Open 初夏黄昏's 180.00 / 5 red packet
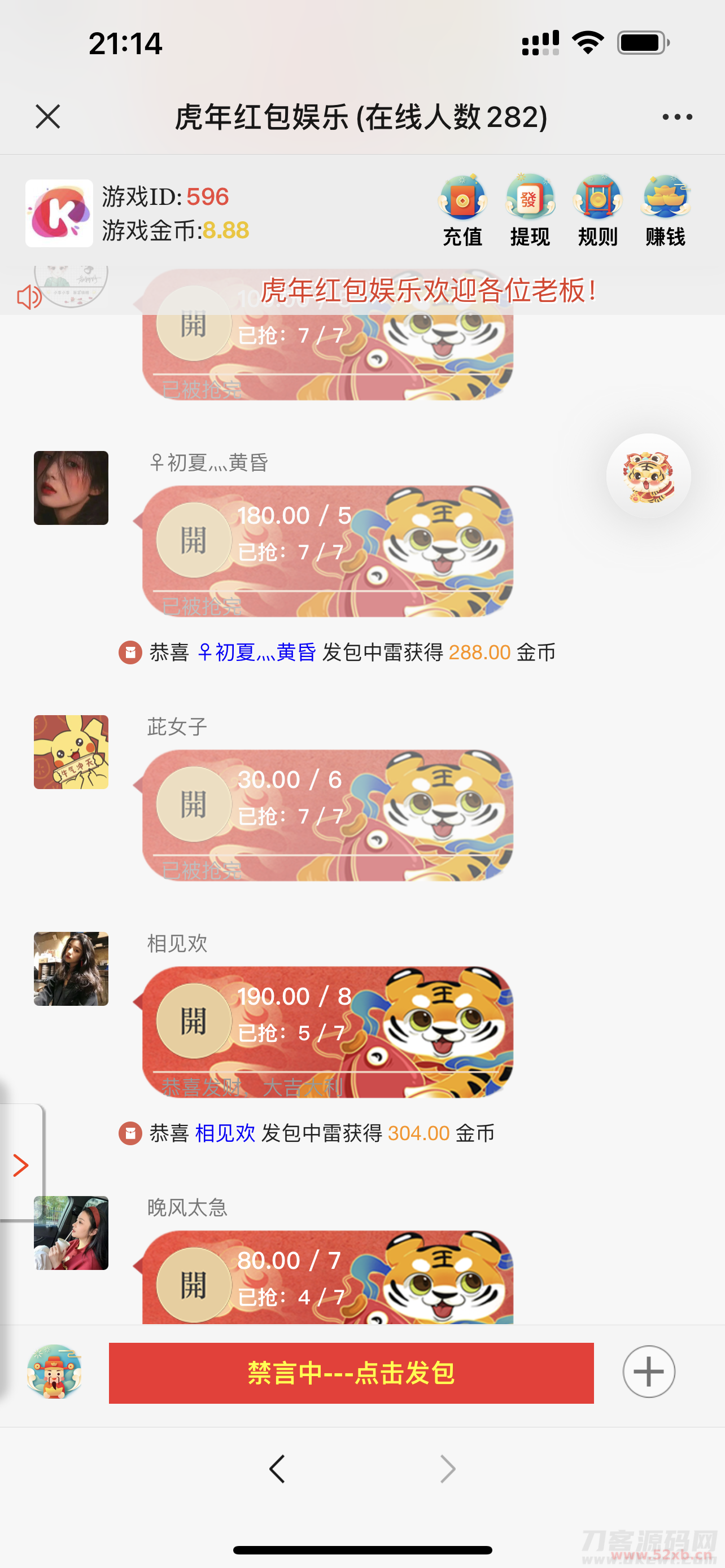The image size is (725, 1568). point(327,551)
